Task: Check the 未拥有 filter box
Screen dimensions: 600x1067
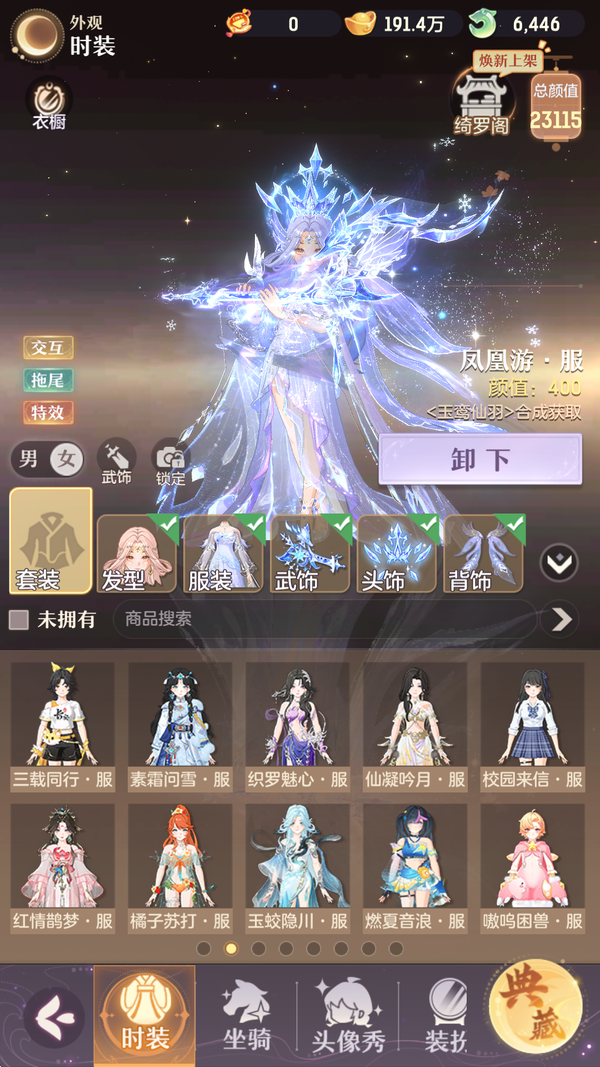Action: (x=19, y=619)
